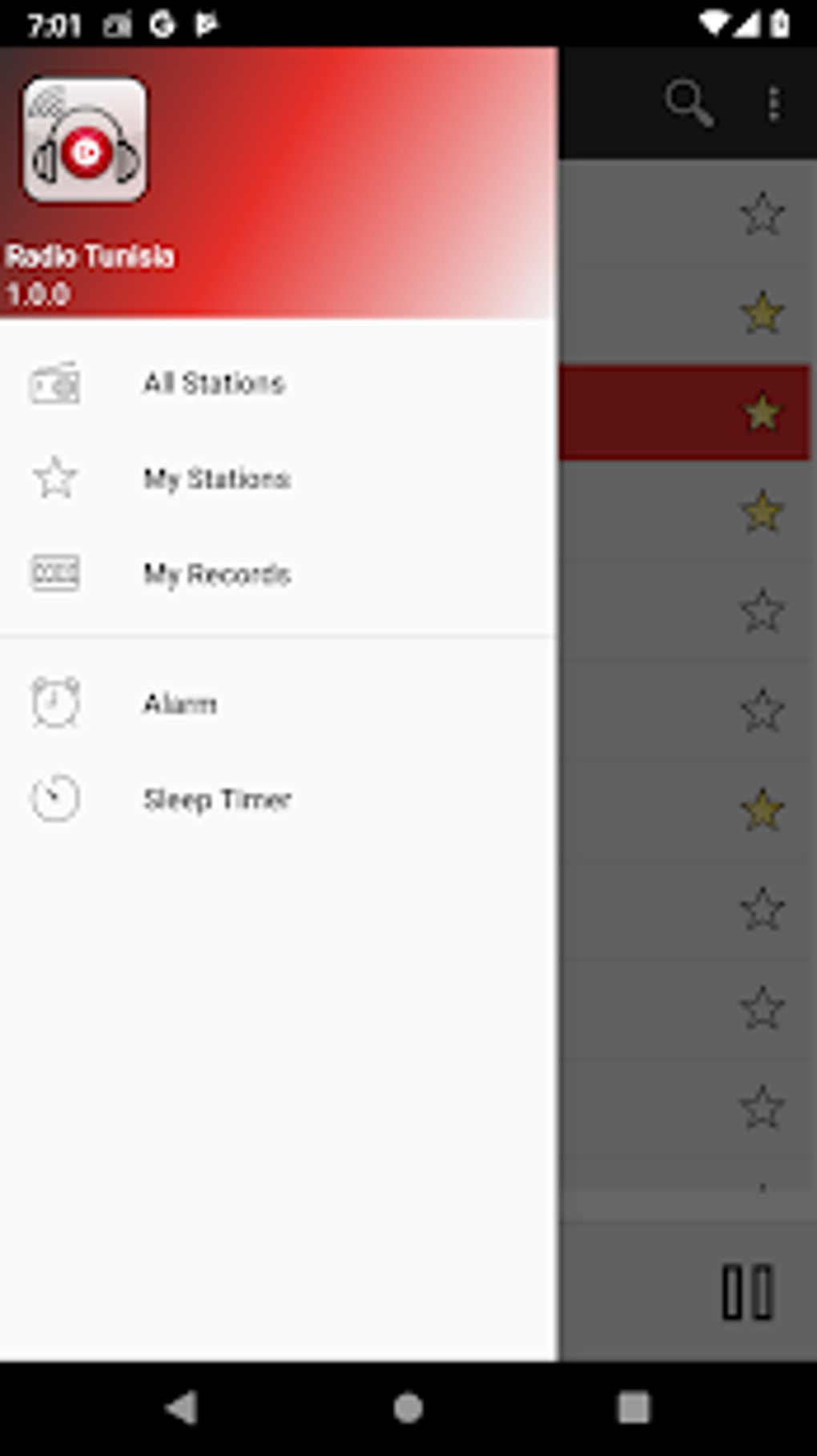Open My Records
Screen dimensions: 817x1456
(216, 575)
